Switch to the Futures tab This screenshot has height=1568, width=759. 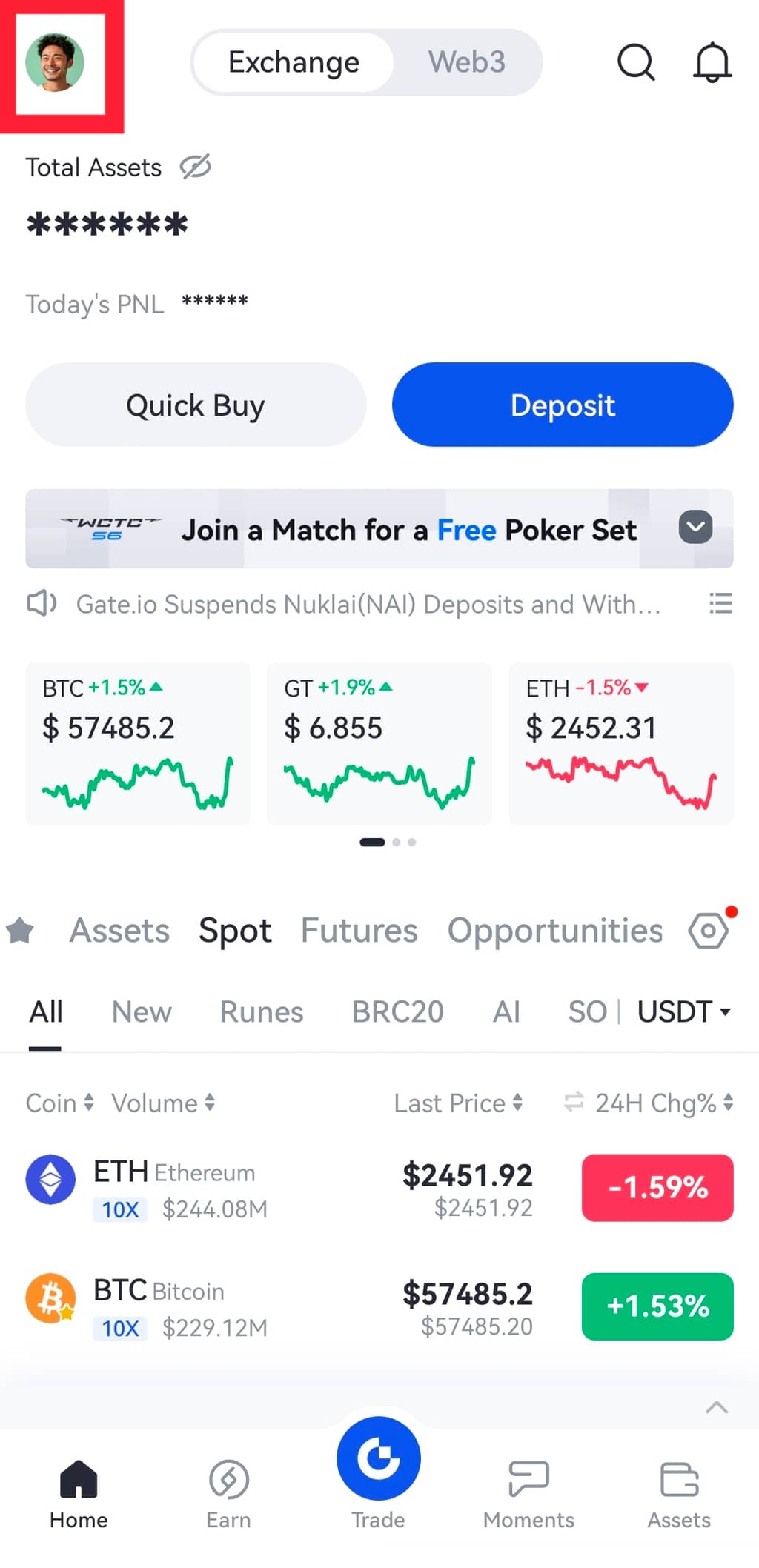click(359, 931)
